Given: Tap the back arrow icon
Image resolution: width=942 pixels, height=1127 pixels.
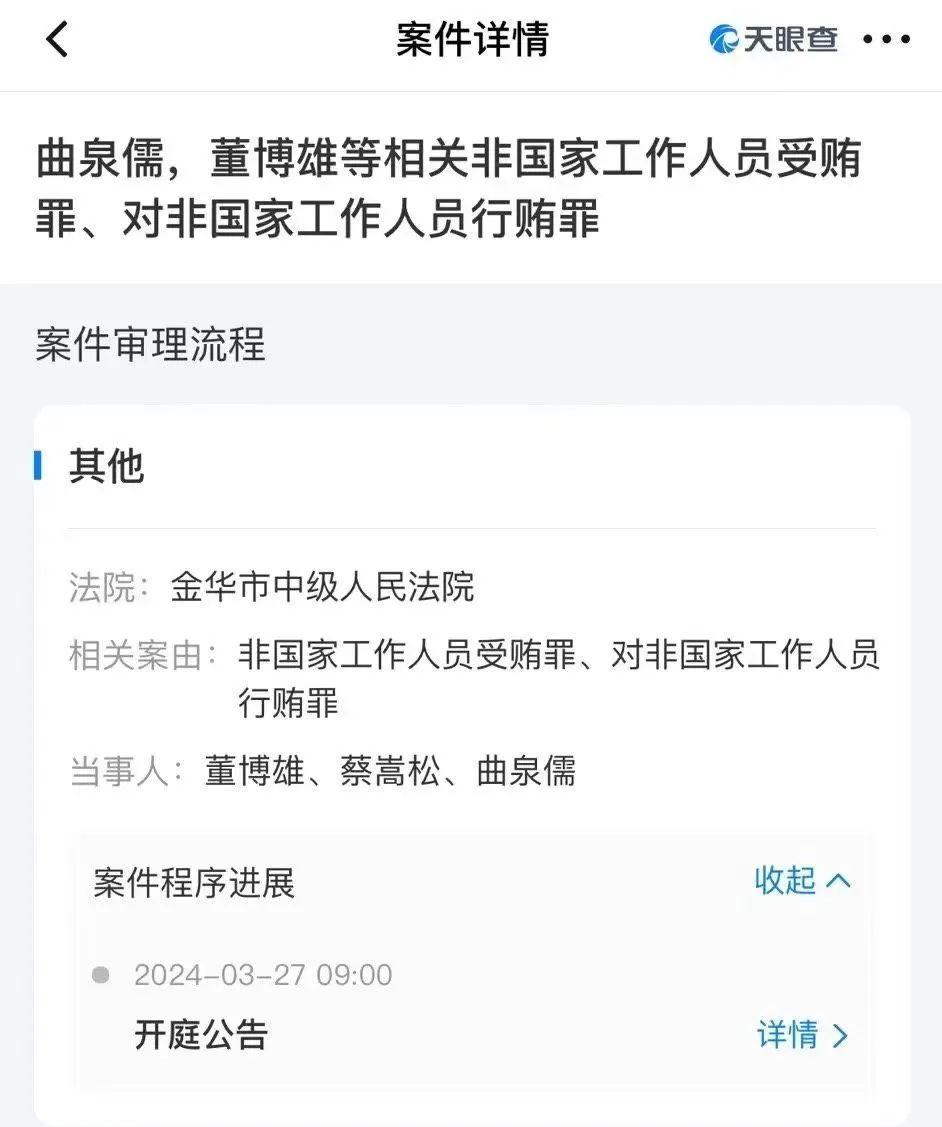Looking at the screenshot, I should (57, 41).
